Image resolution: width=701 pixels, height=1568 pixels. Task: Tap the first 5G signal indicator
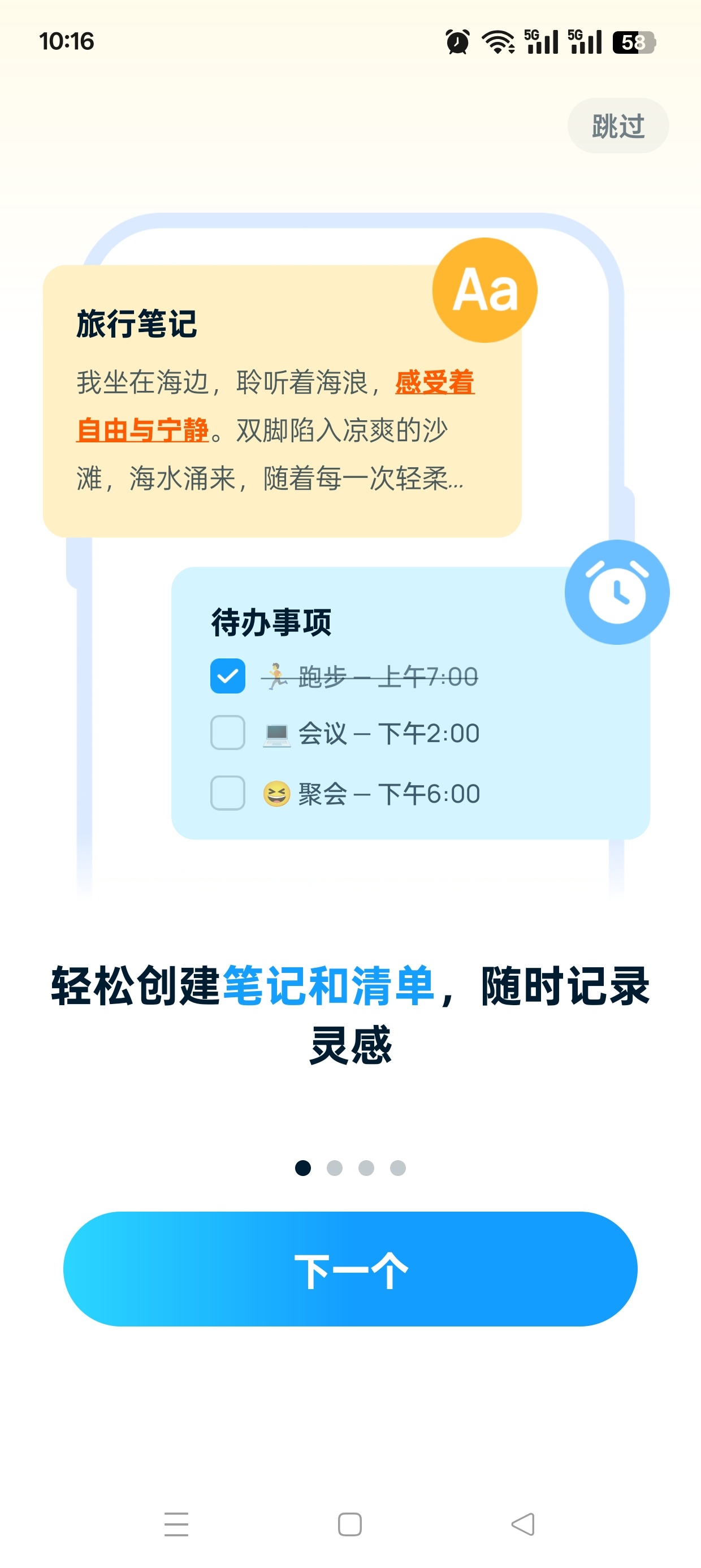540,41
